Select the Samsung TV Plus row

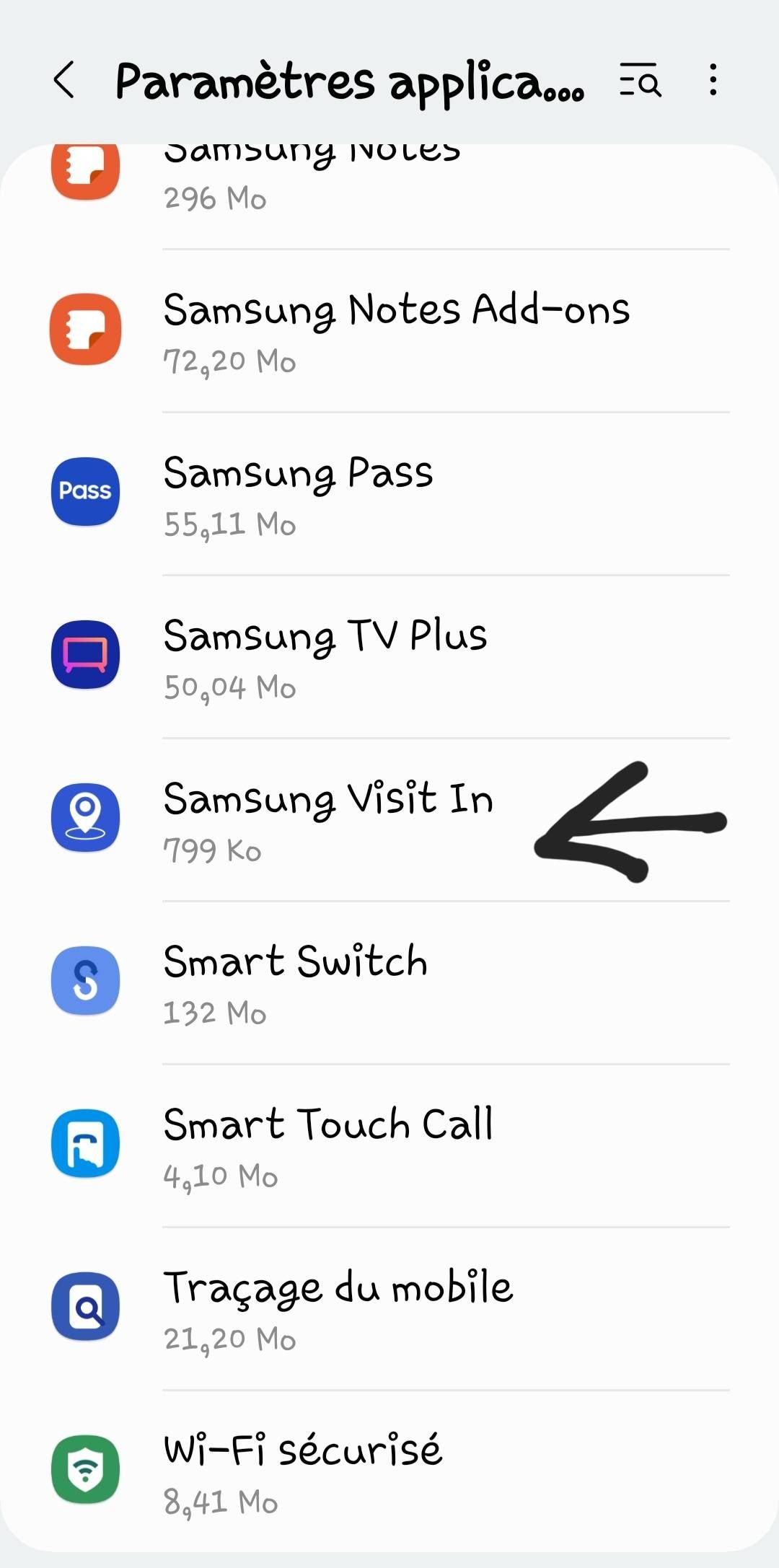click(x=389, y=657)
